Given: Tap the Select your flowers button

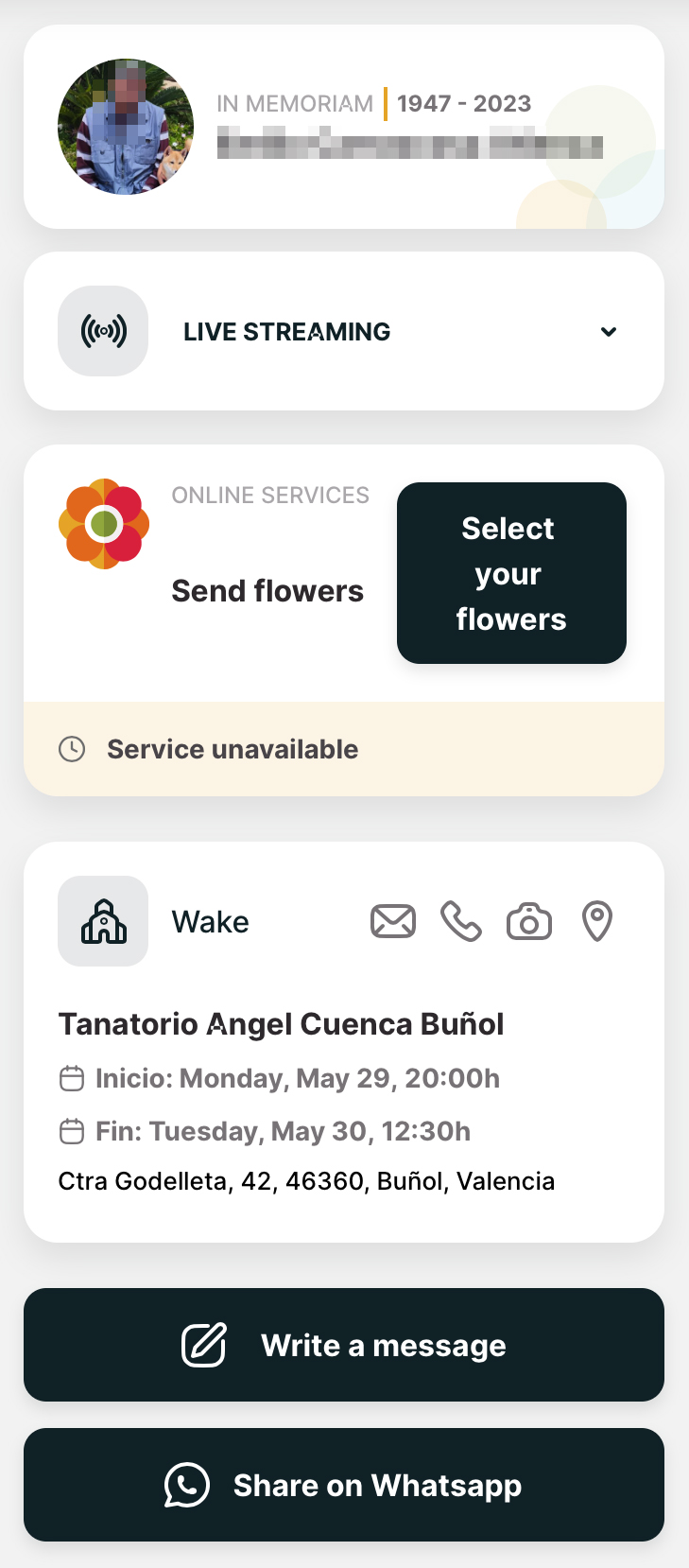Looking at the screenshot, I should [x=511, y=573].
